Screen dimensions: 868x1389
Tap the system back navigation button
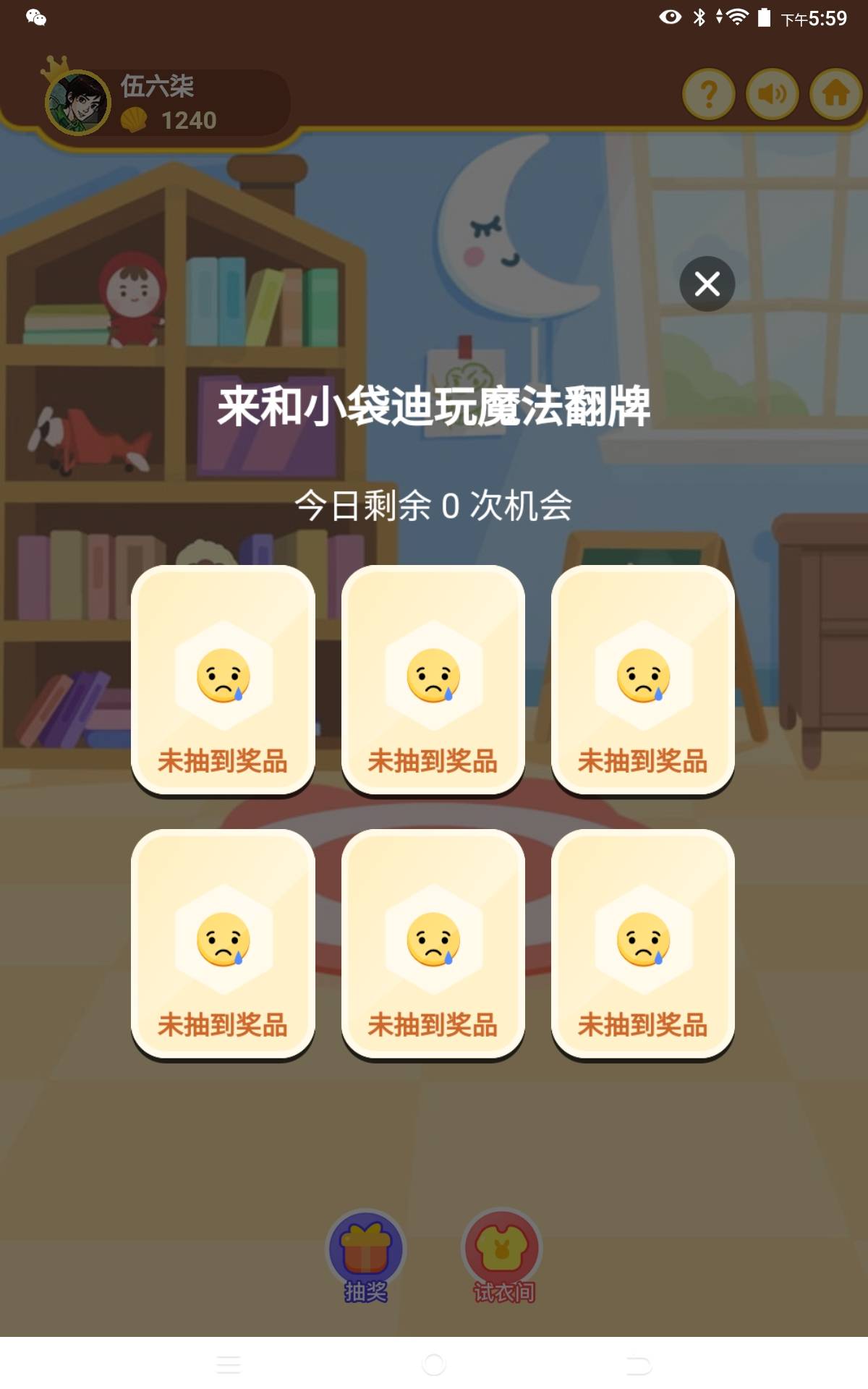(x=639, y=1365)
